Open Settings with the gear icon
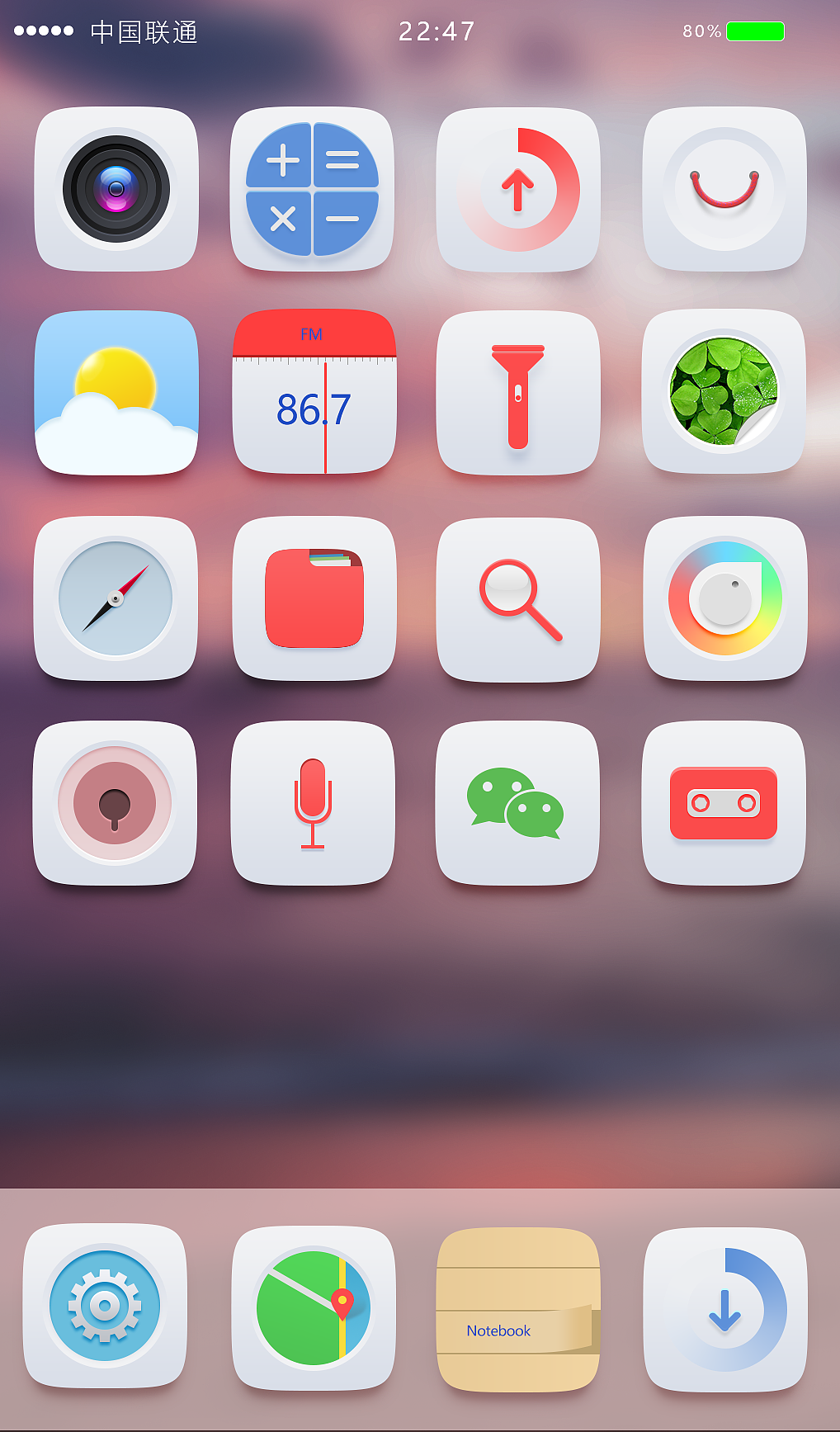This screenshot has height=1432, width=840. [x=105, y=1306]
